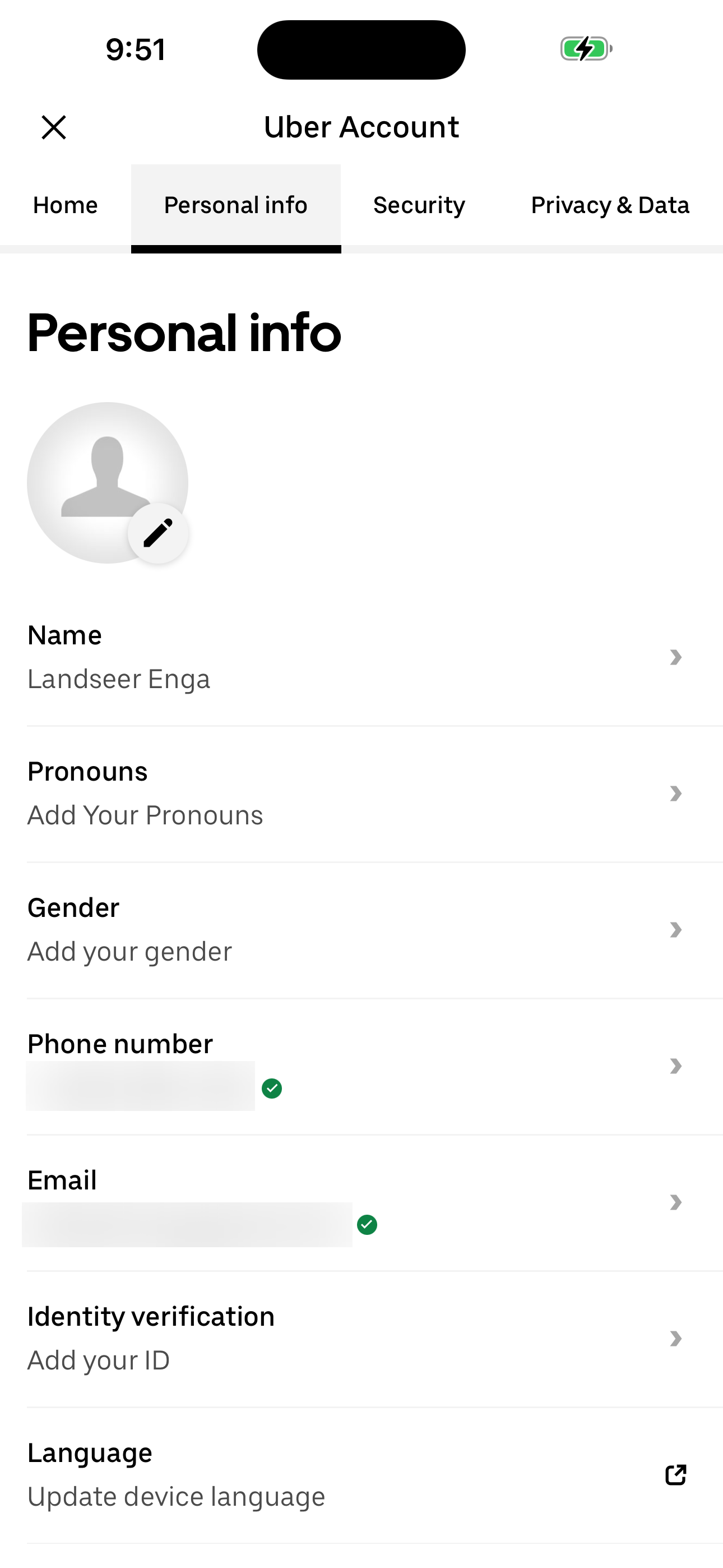The width and height of the screenshot is (723, 1568).
Task: Open the Phone number details chevron
Action: point(676,1066)
